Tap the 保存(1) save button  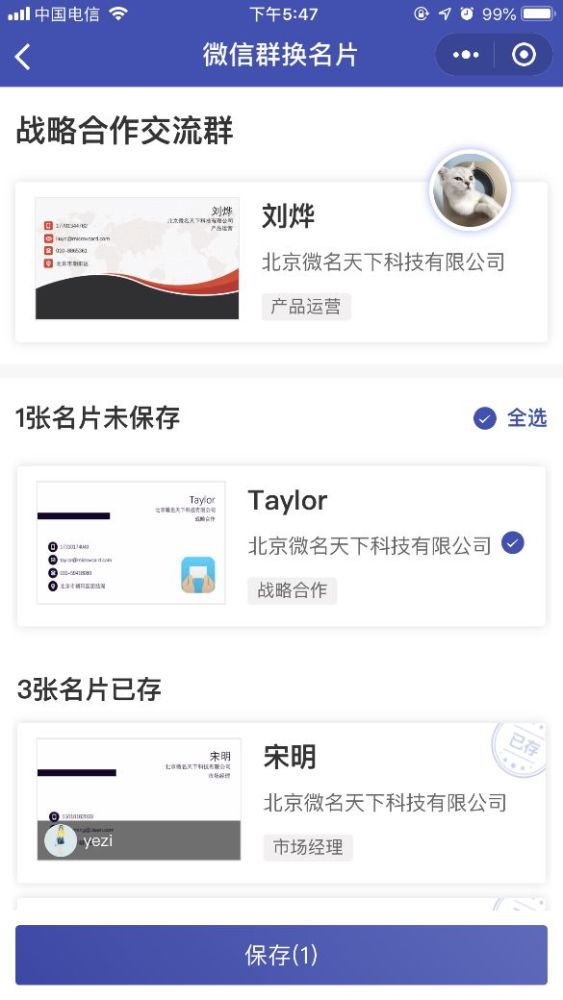tap(281, 955)
